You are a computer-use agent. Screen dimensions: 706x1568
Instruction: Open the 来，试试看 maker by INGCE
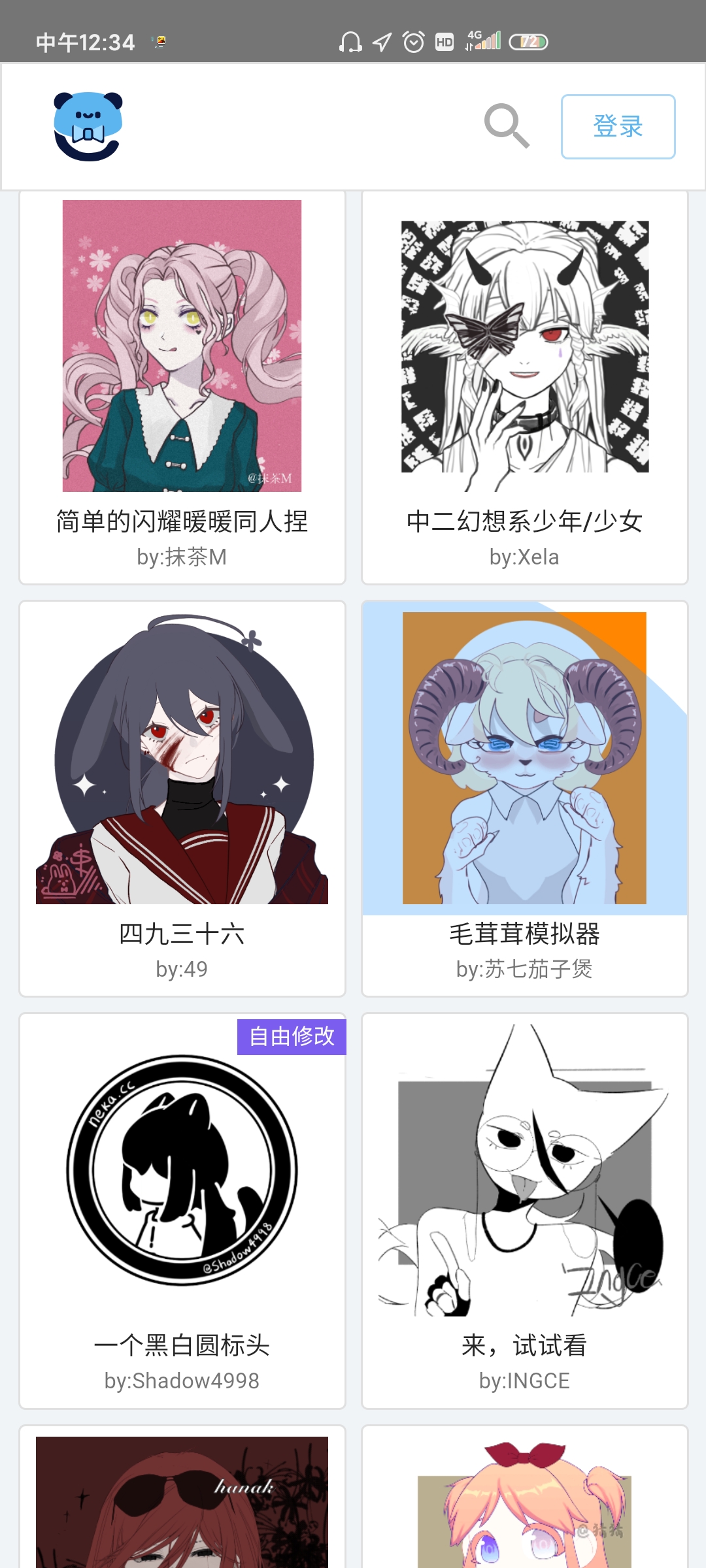pyautogui.click(x=523, y=1169)
